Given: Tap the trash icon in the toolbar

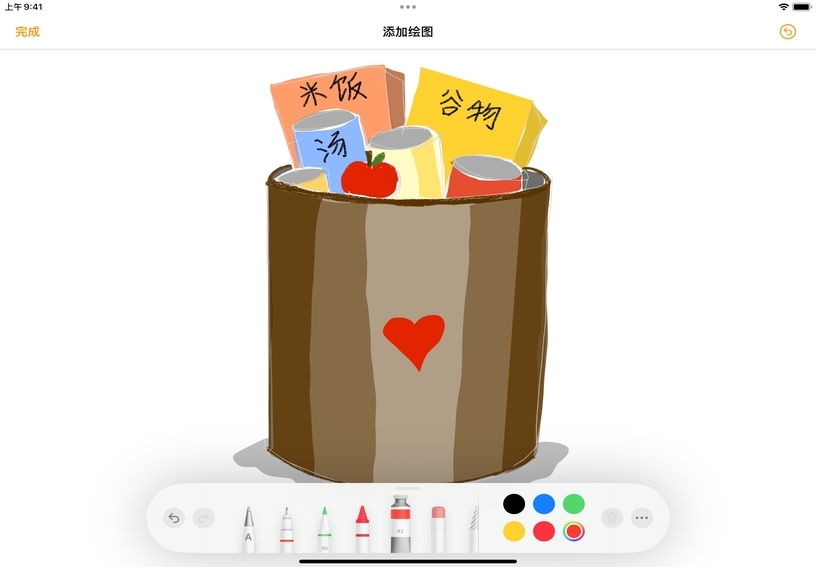Looking at the screenshot, I should [612, 518].
